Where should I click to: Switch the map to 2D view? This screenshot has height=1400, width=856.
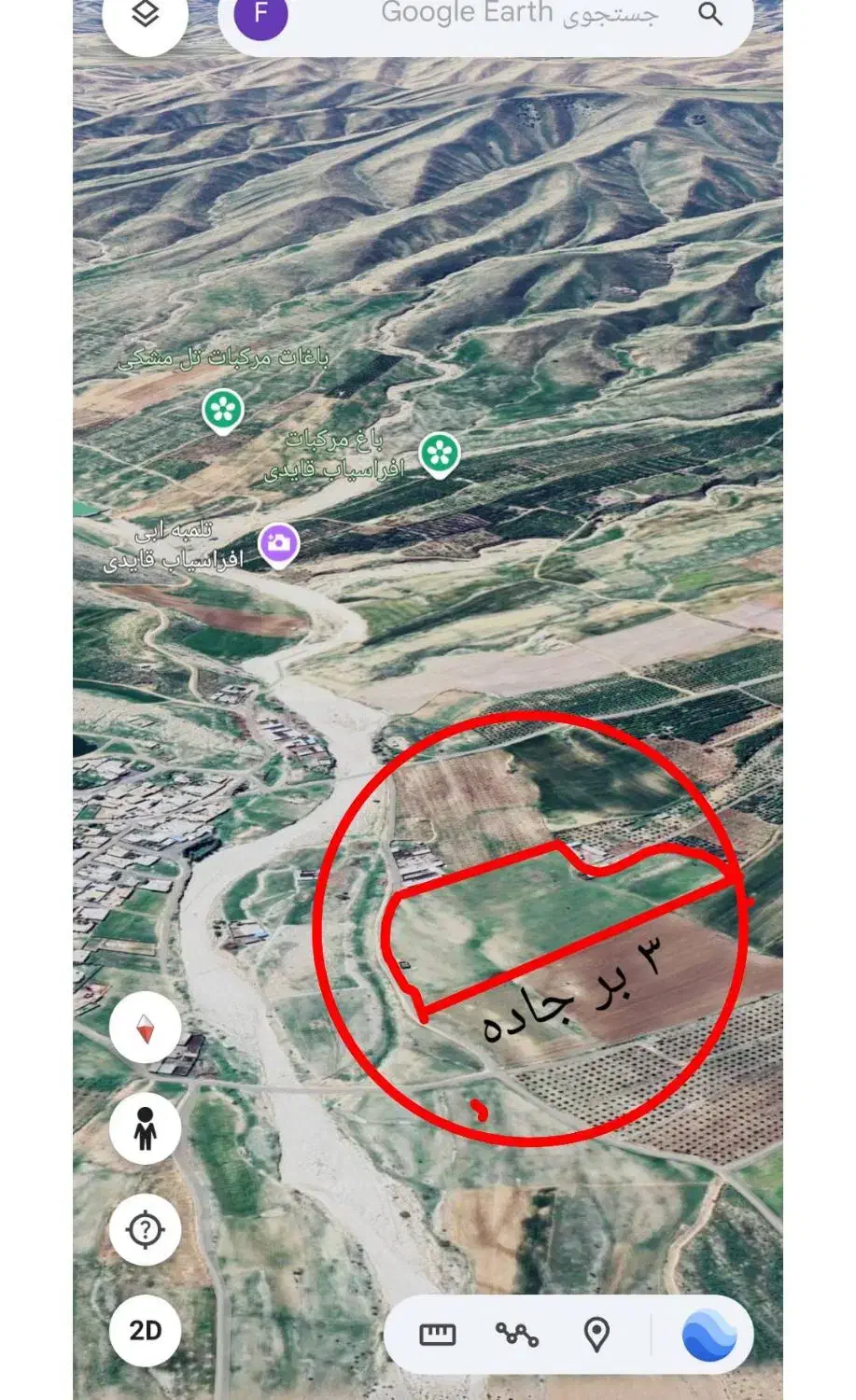point(145,1331)
